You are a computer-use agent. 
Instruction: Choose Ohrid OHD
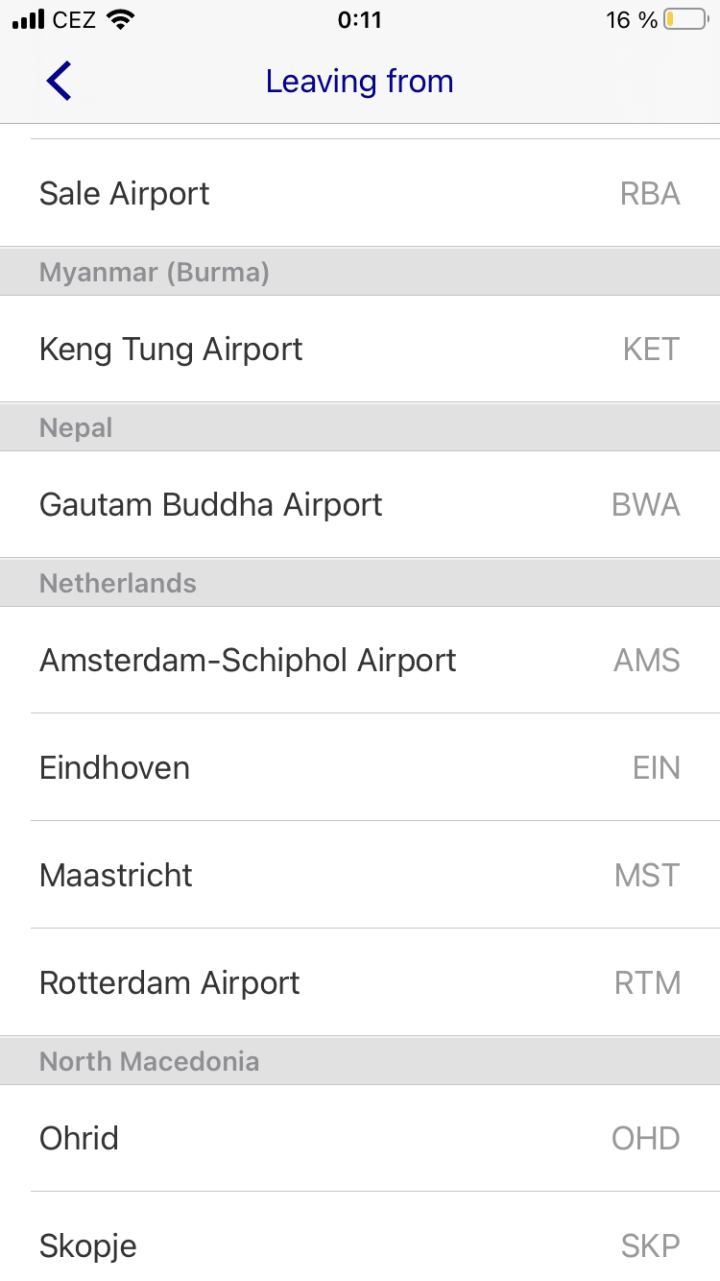click(360, 1138)
